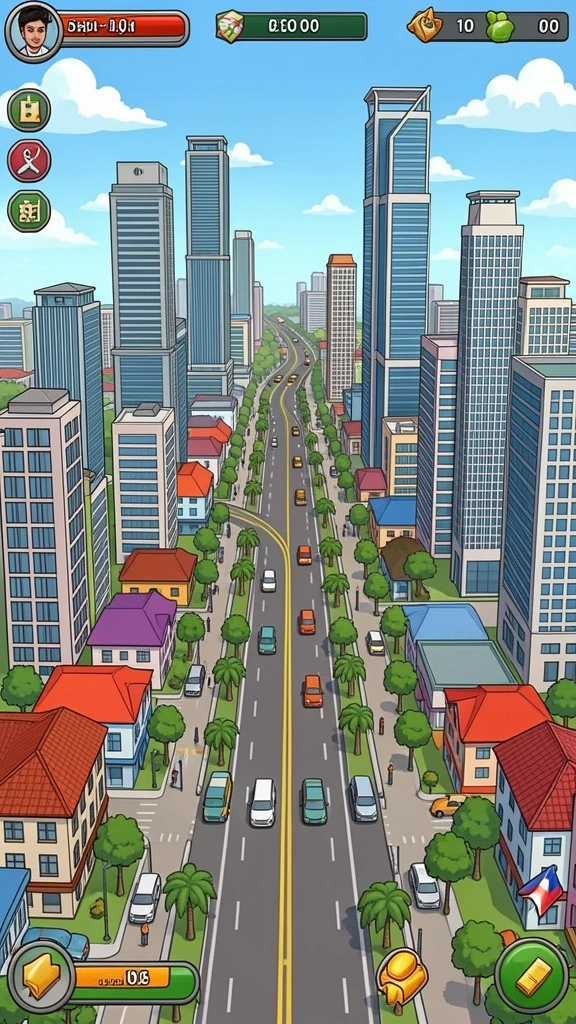Select the yellow helmet icon at bottom
The height and width of the screenshot is (1024, 576).
click(x=402, y=978)
